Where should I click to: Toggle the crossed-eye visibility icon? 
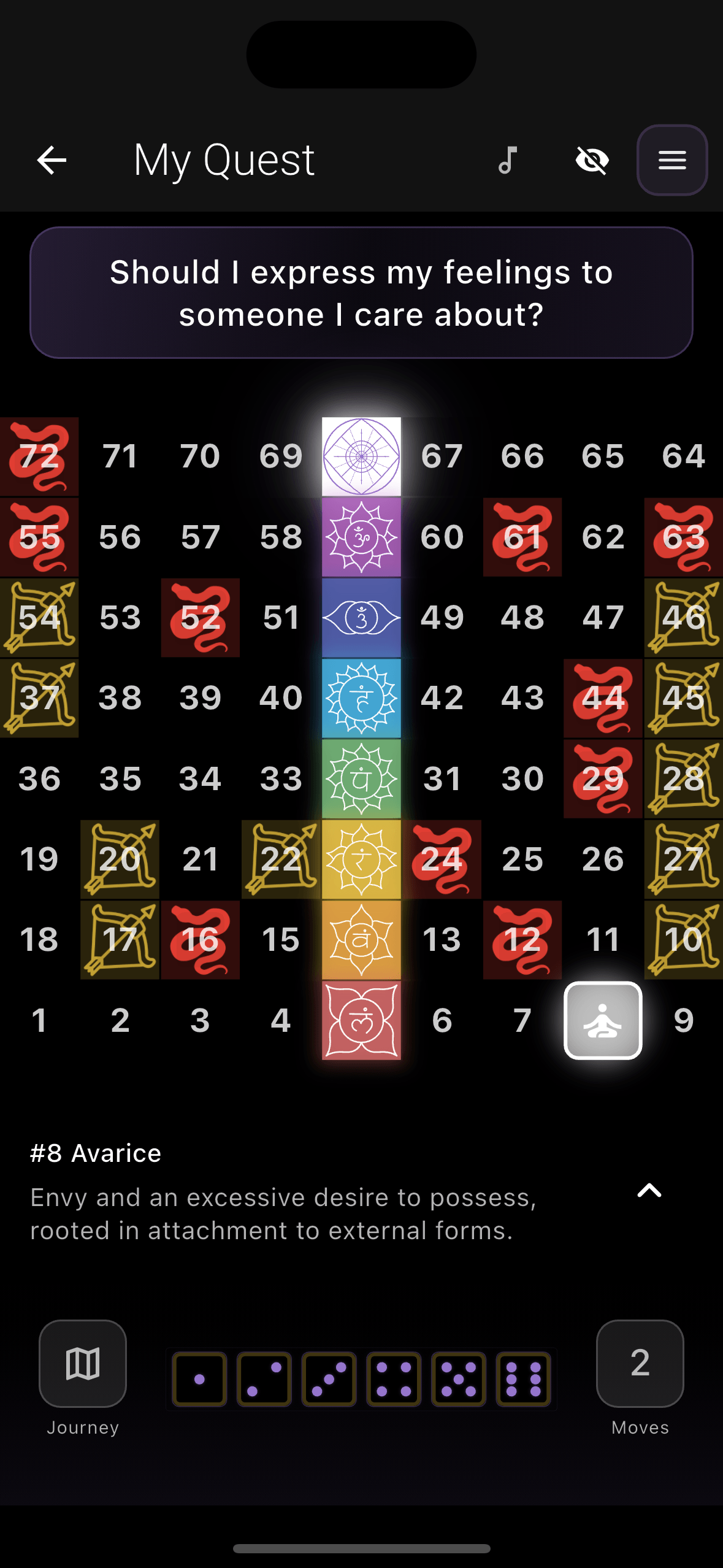[592, 161]
